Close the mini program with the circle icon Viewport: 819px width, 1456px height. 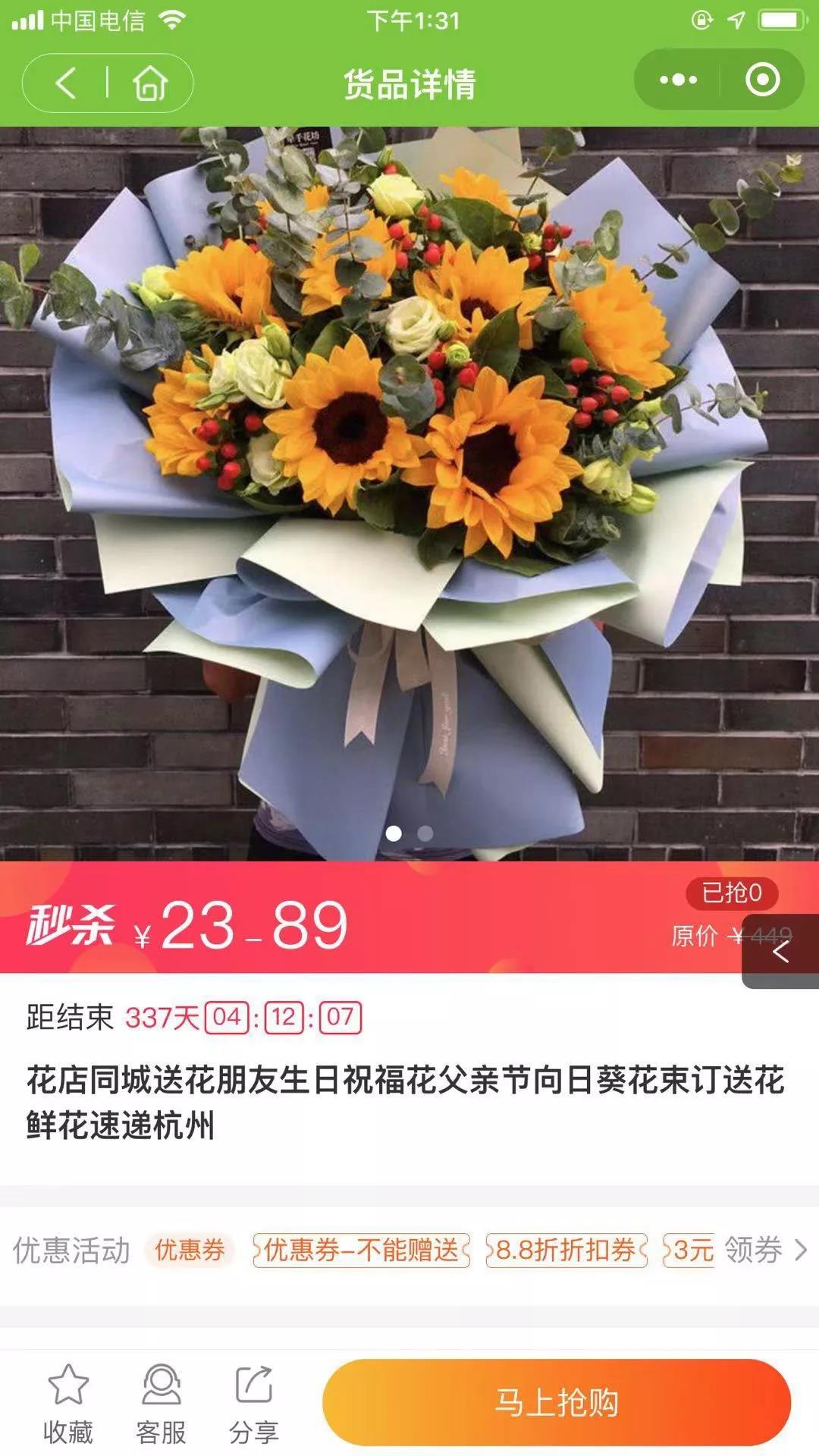[762, 80]
